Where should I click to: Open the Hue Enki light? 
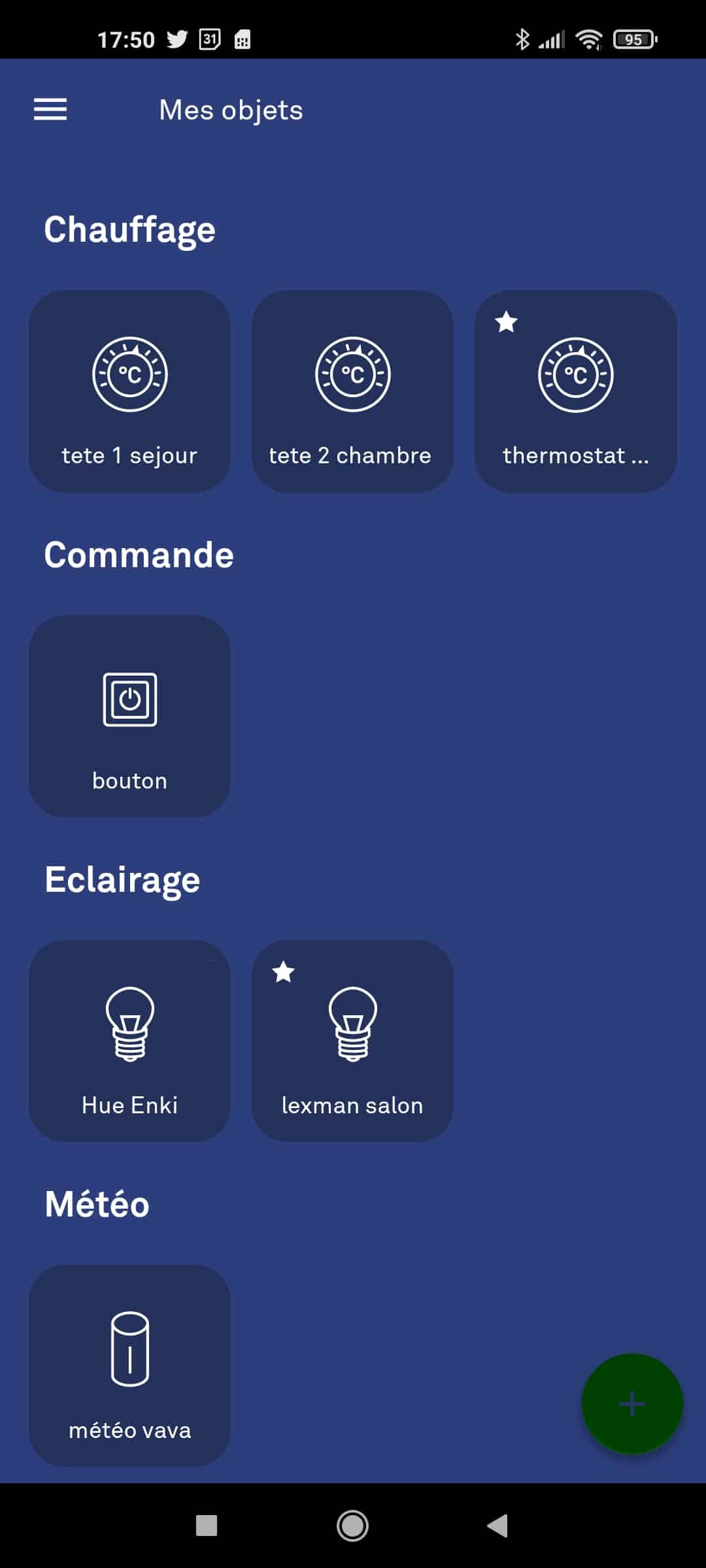pyautogui.click(x=129, y=1041)
